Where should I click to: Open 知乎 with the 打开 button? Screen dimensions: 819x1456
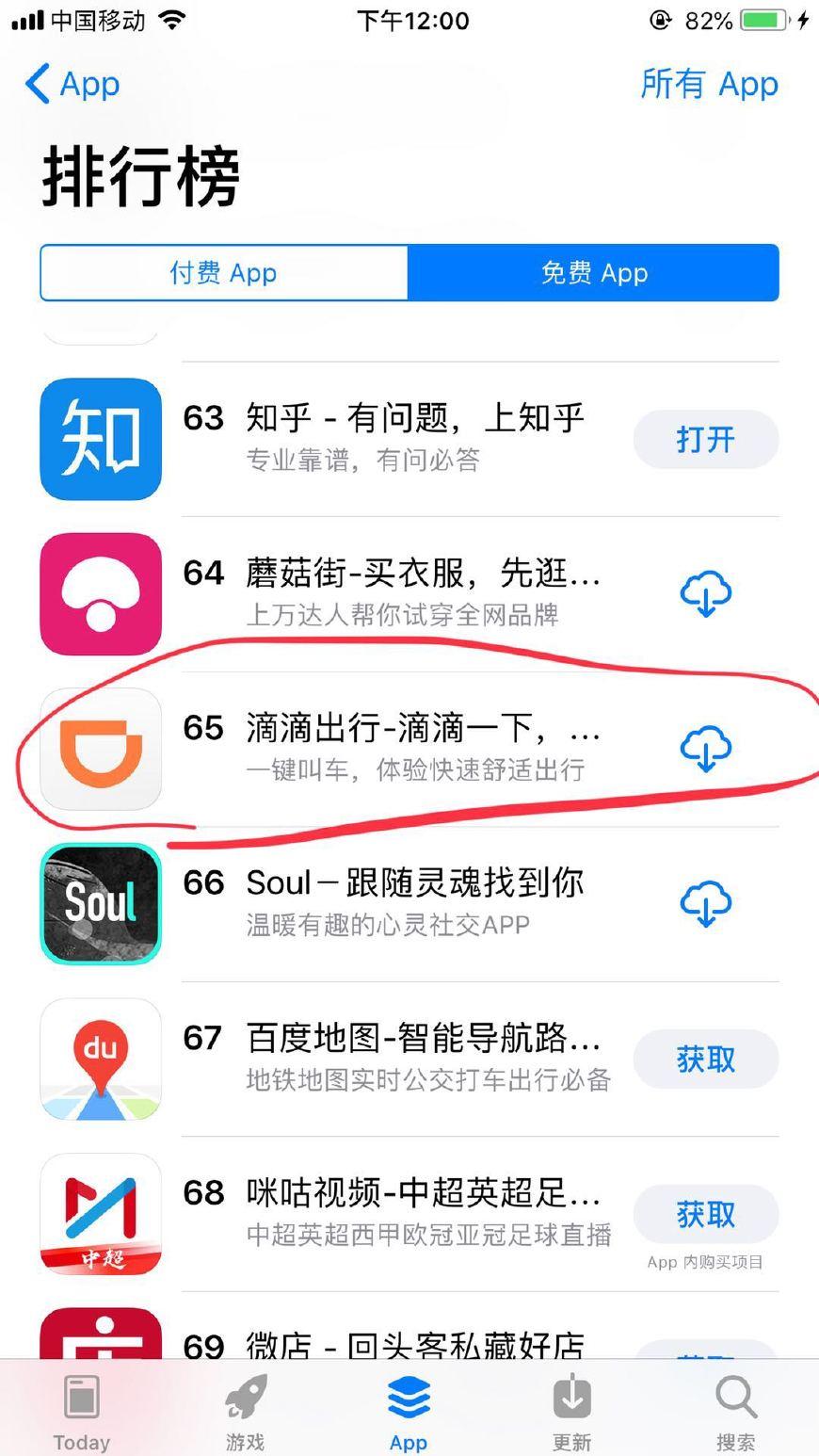[x=706, y=439]
